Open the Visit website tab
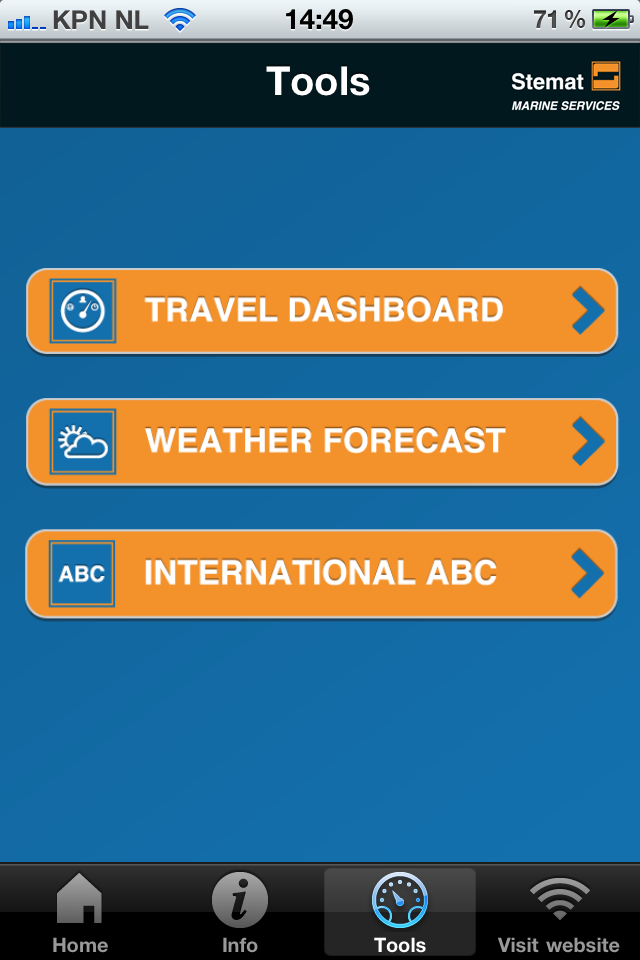The height and width of the screenshot is (960, 640). click(x=559, y=912)
